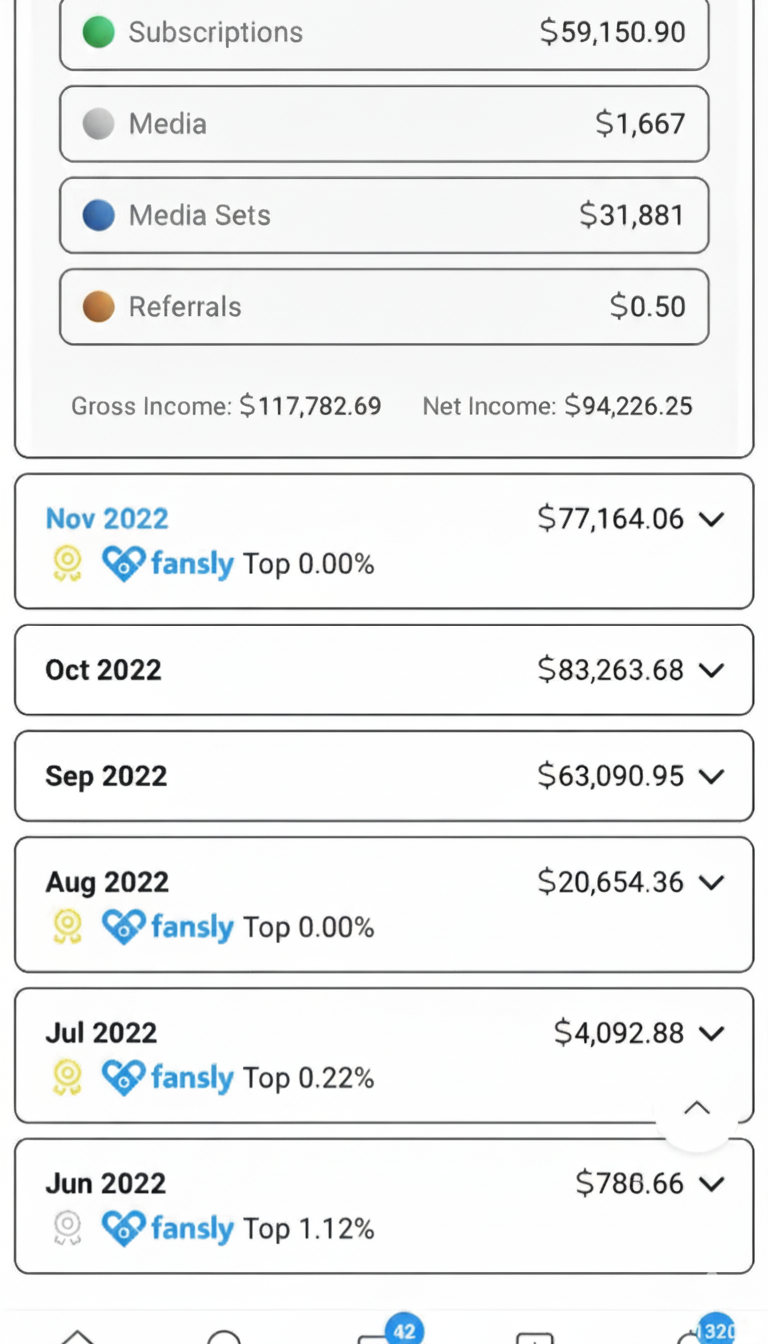Expand the Oct 2022 earnings row
Viewport: 768px width, 1344px height.
click(711, 670)
